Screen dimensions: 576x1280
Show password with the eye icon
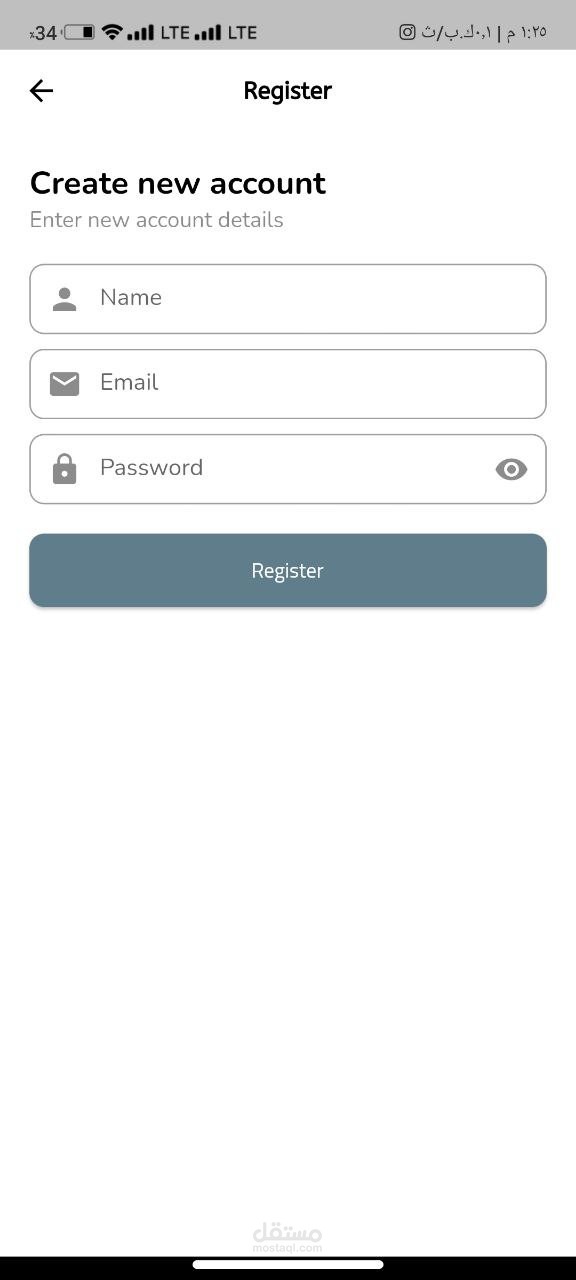pyautogui.click(x=511, y=469)
